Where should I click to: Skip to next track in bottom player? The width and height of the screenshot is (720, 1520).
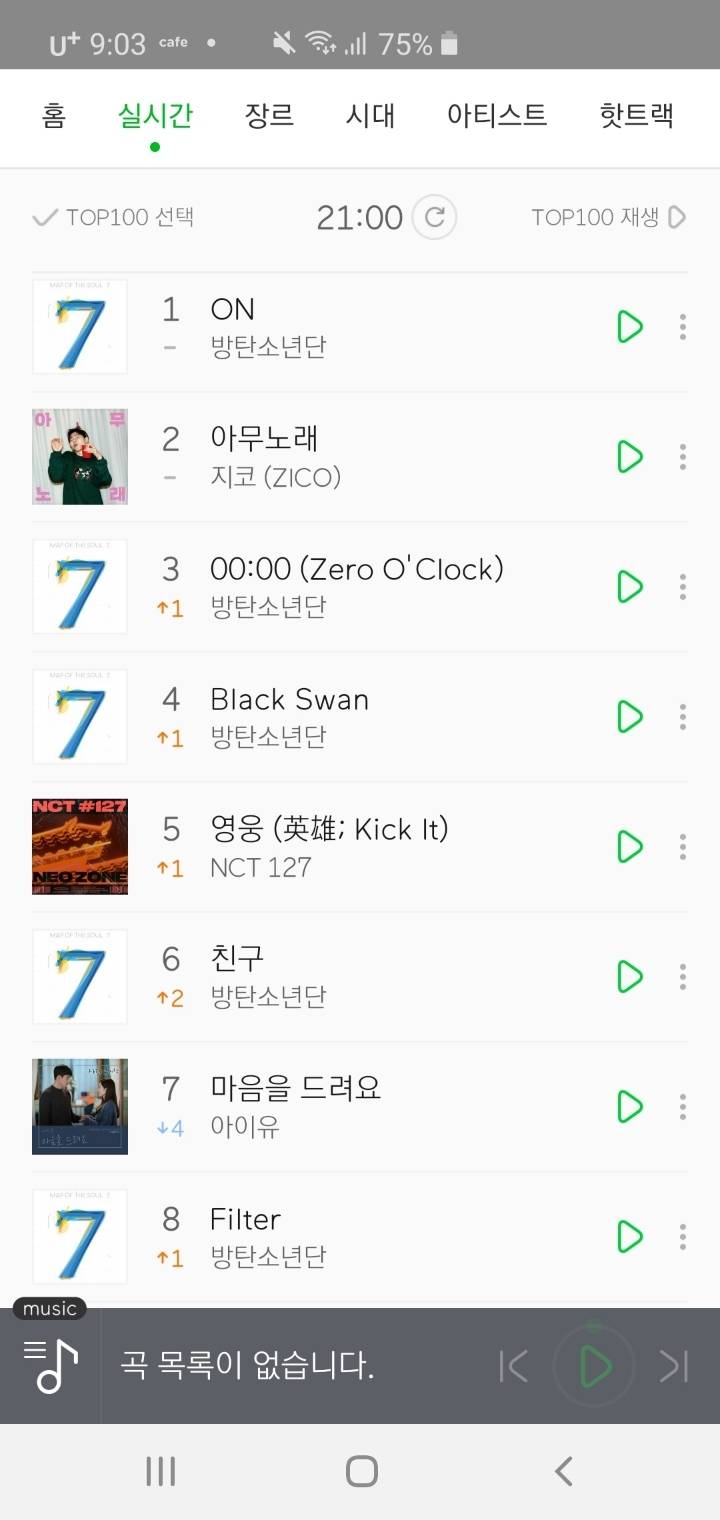click(x=675, y=1364)
